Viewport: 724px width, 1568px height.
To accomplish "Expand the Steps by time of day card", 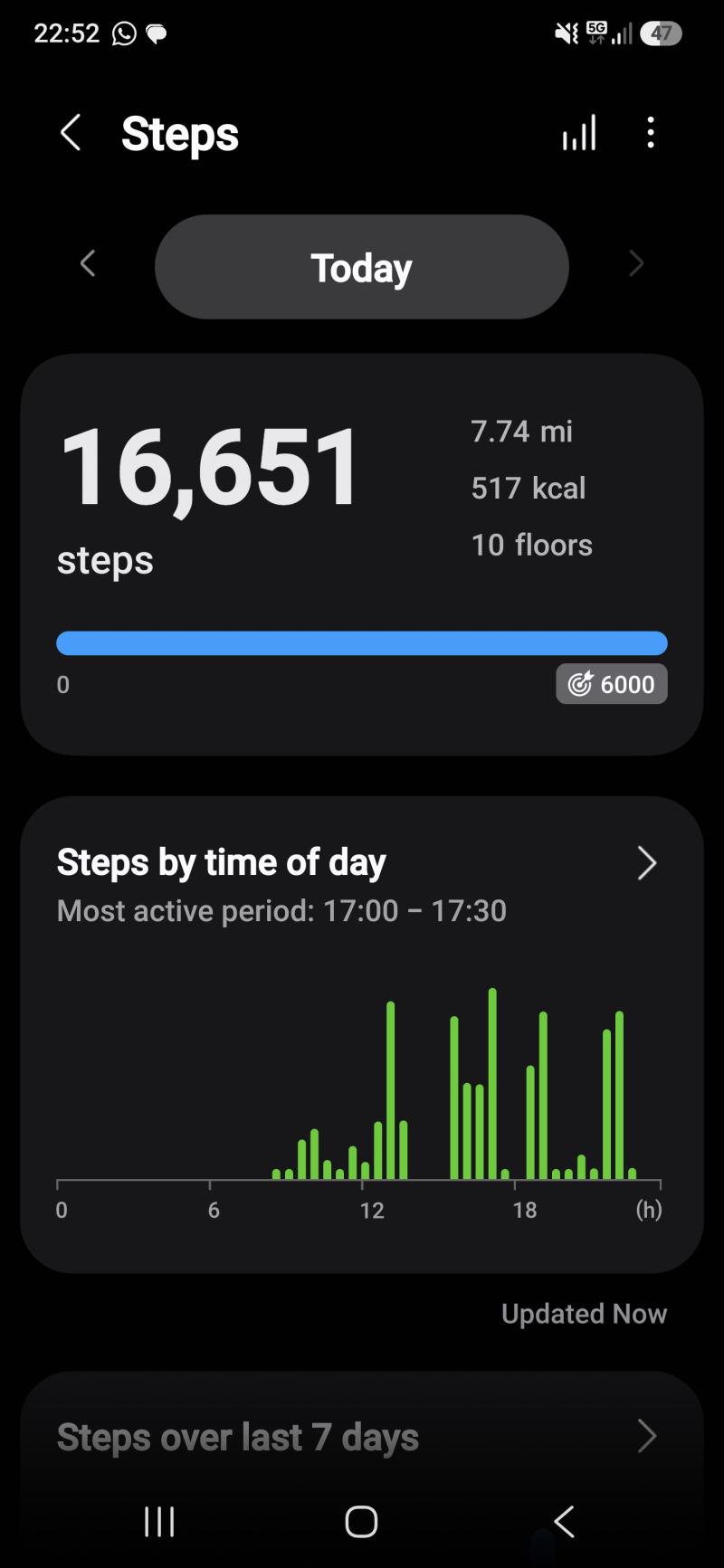I will coord(646,863).
